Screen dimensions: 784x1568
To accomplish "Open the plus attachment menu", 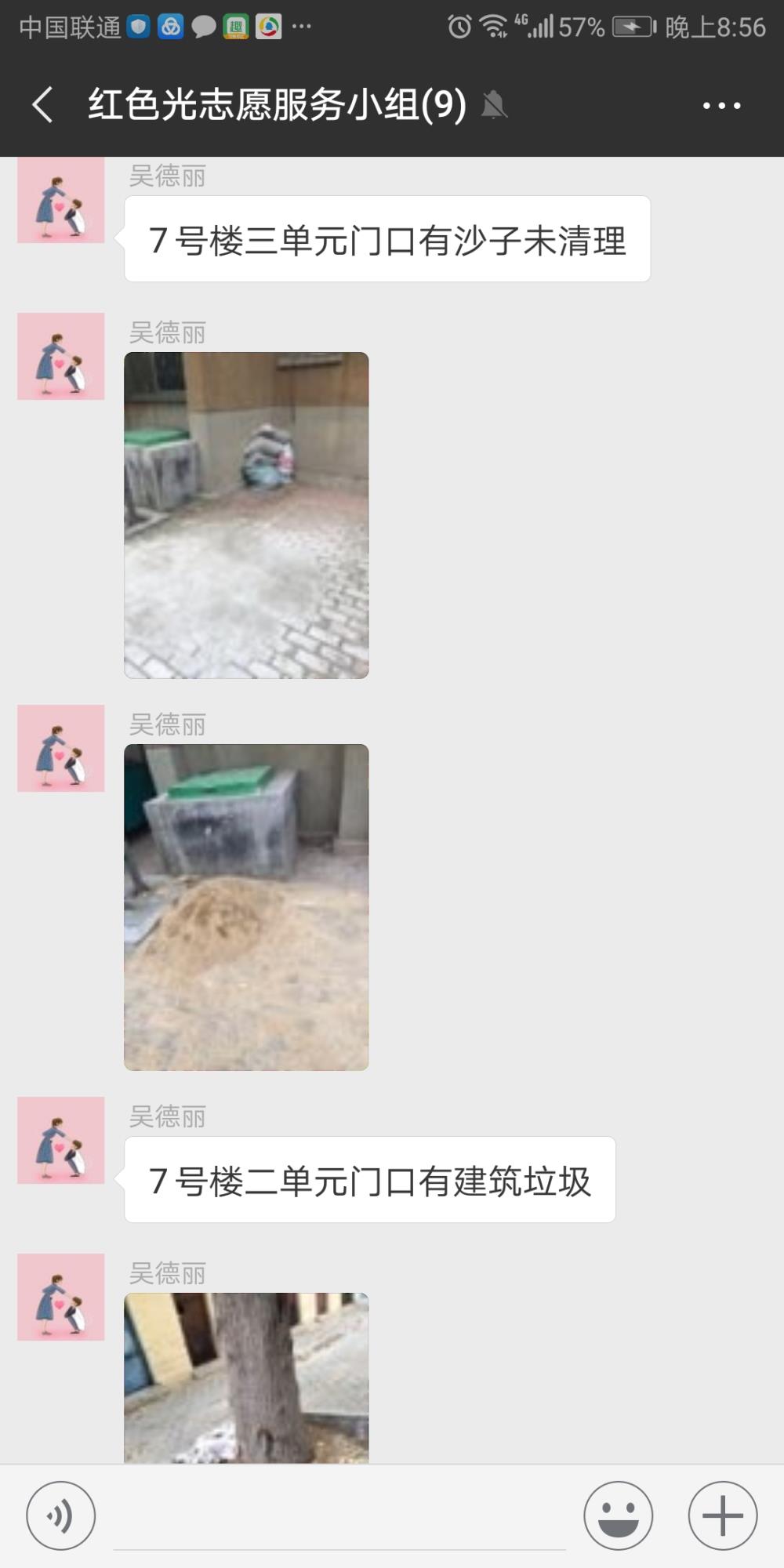I will pos(722,1515).
